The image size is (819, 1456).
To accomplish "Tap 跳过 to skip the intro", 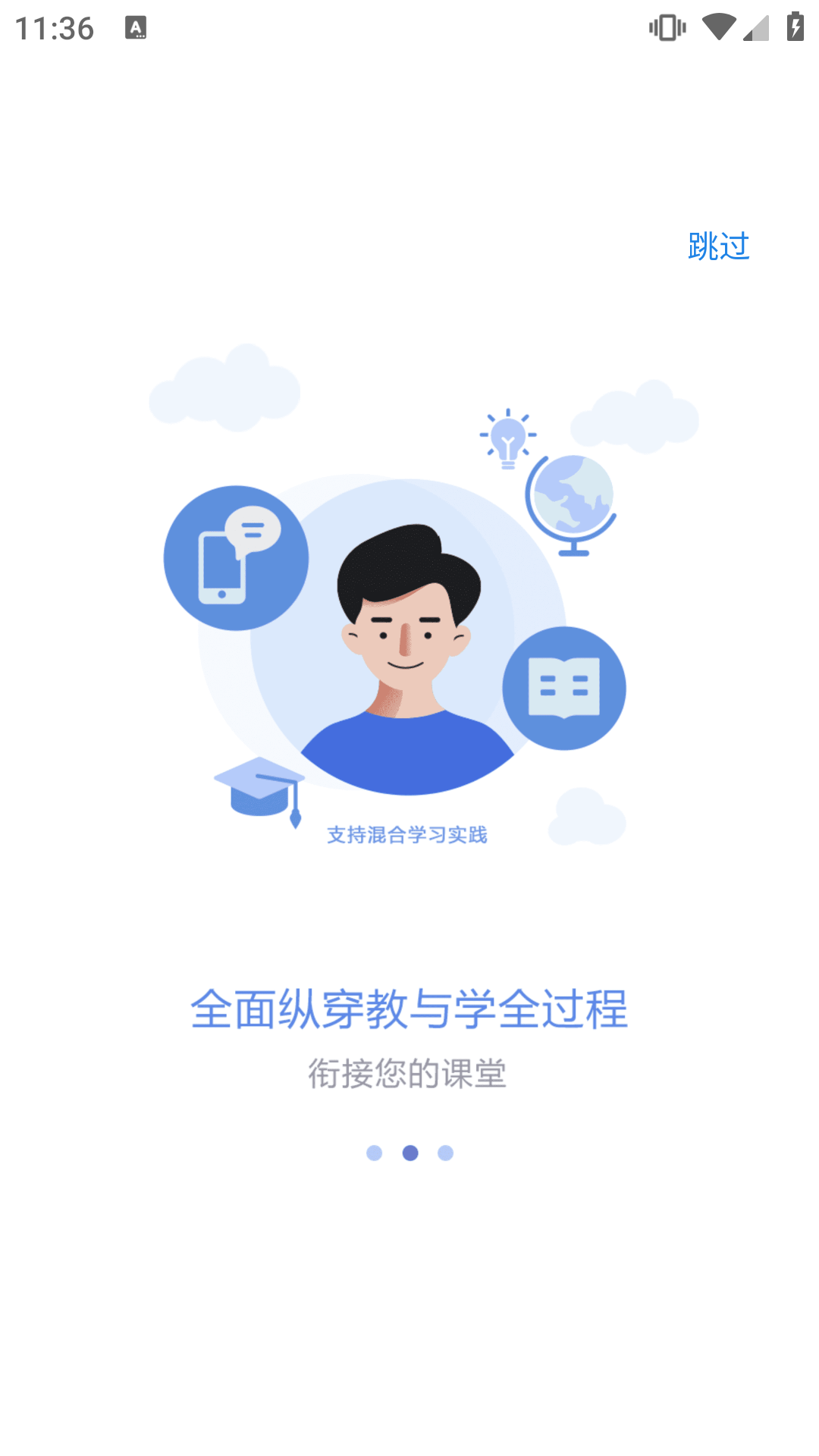I will pos(718,246).
